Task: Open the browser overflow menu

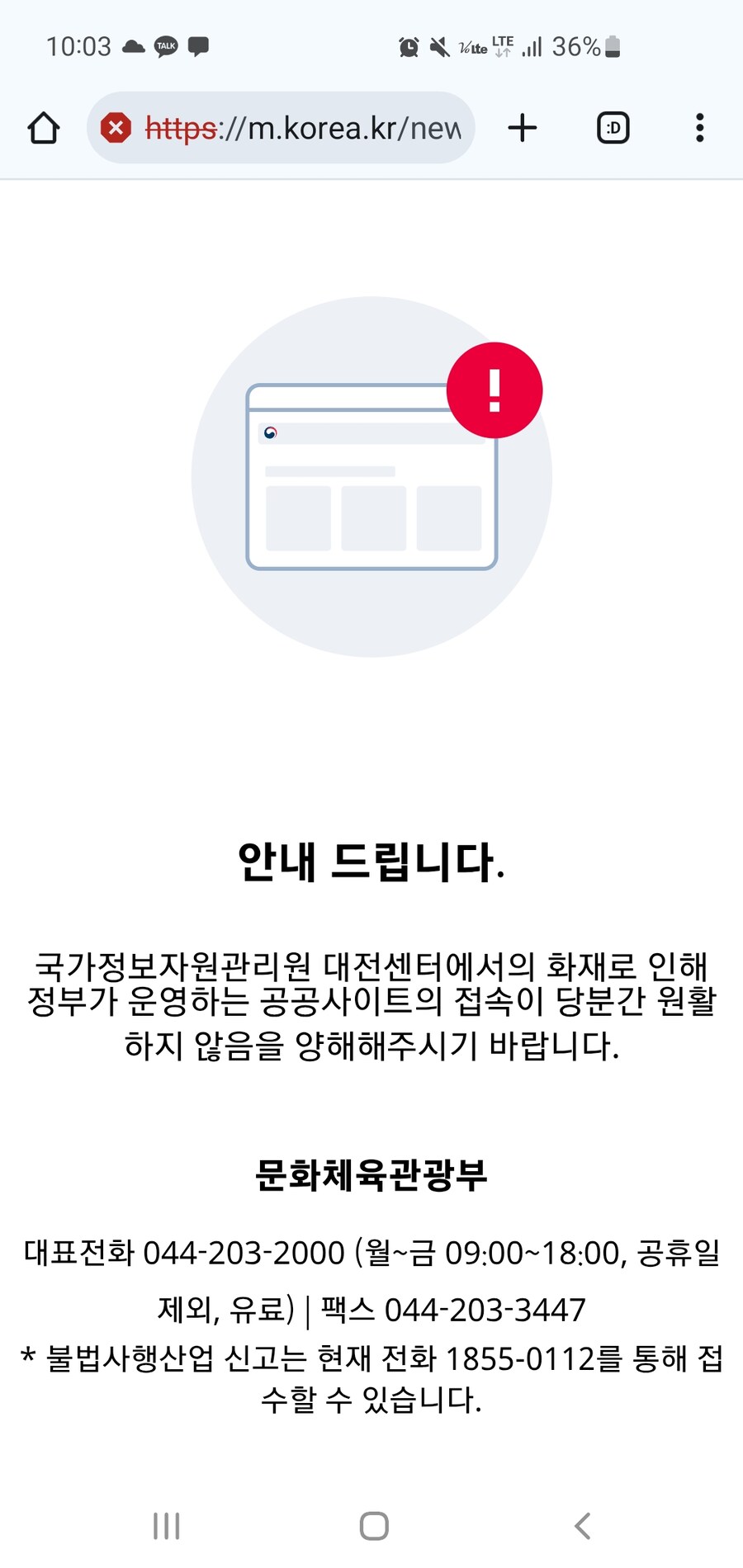Action: pos(699,128)
